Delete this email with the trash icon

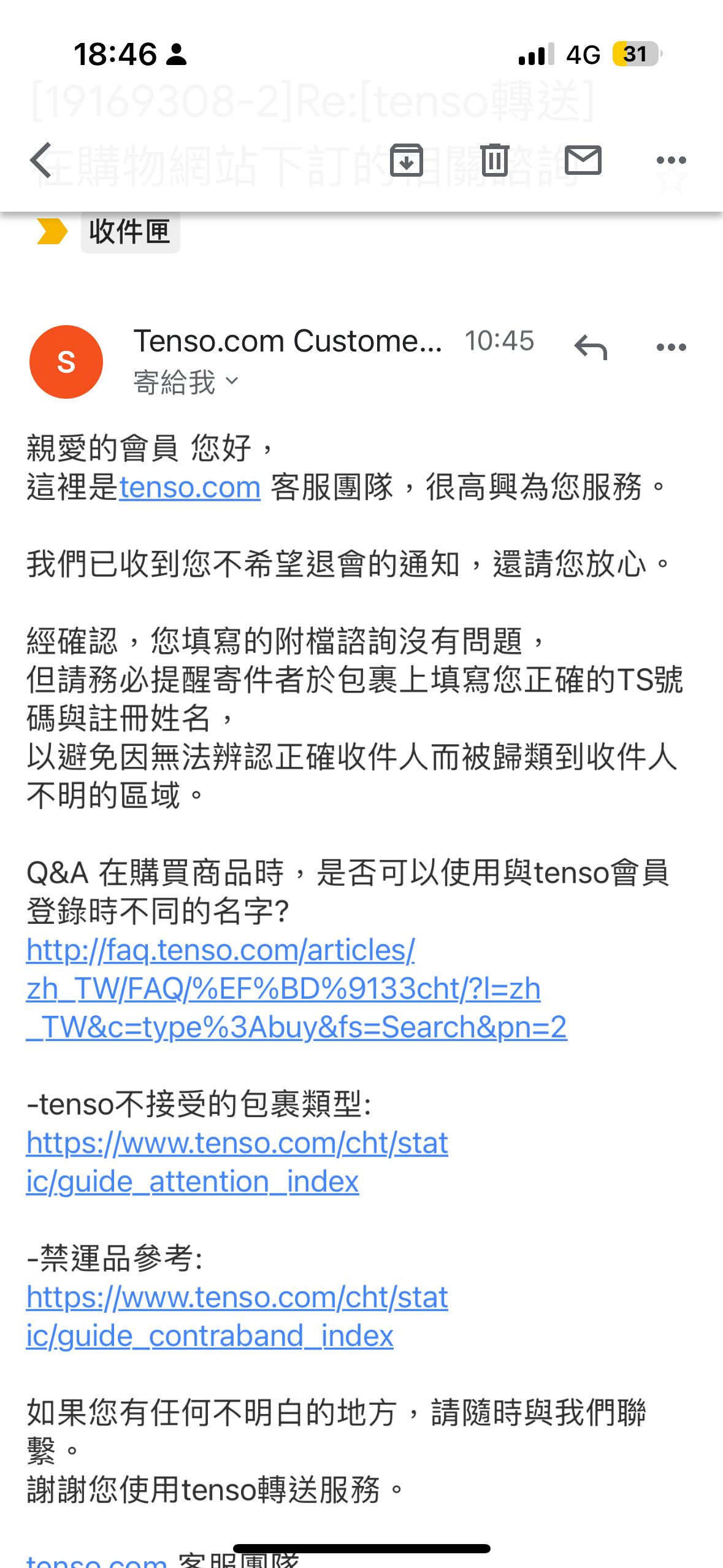pyautogui.click(x=495, y=161)
